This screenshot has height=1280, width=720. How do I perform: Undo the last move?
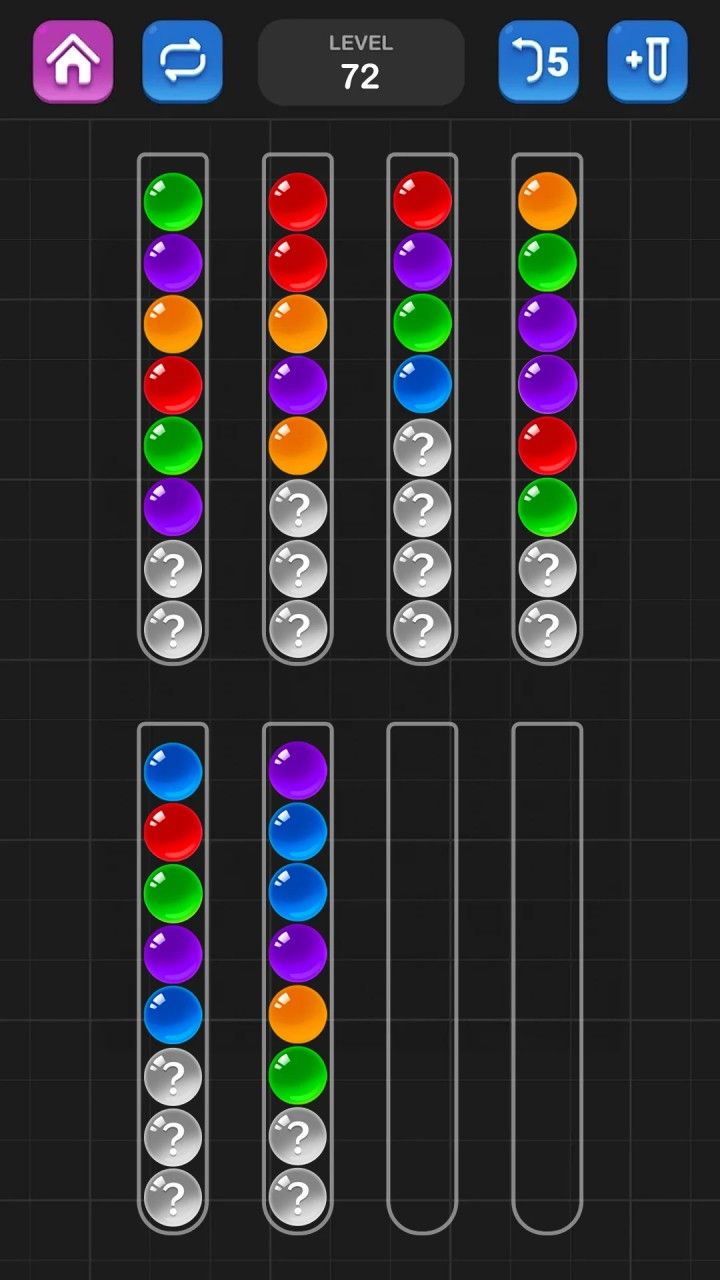538,61
